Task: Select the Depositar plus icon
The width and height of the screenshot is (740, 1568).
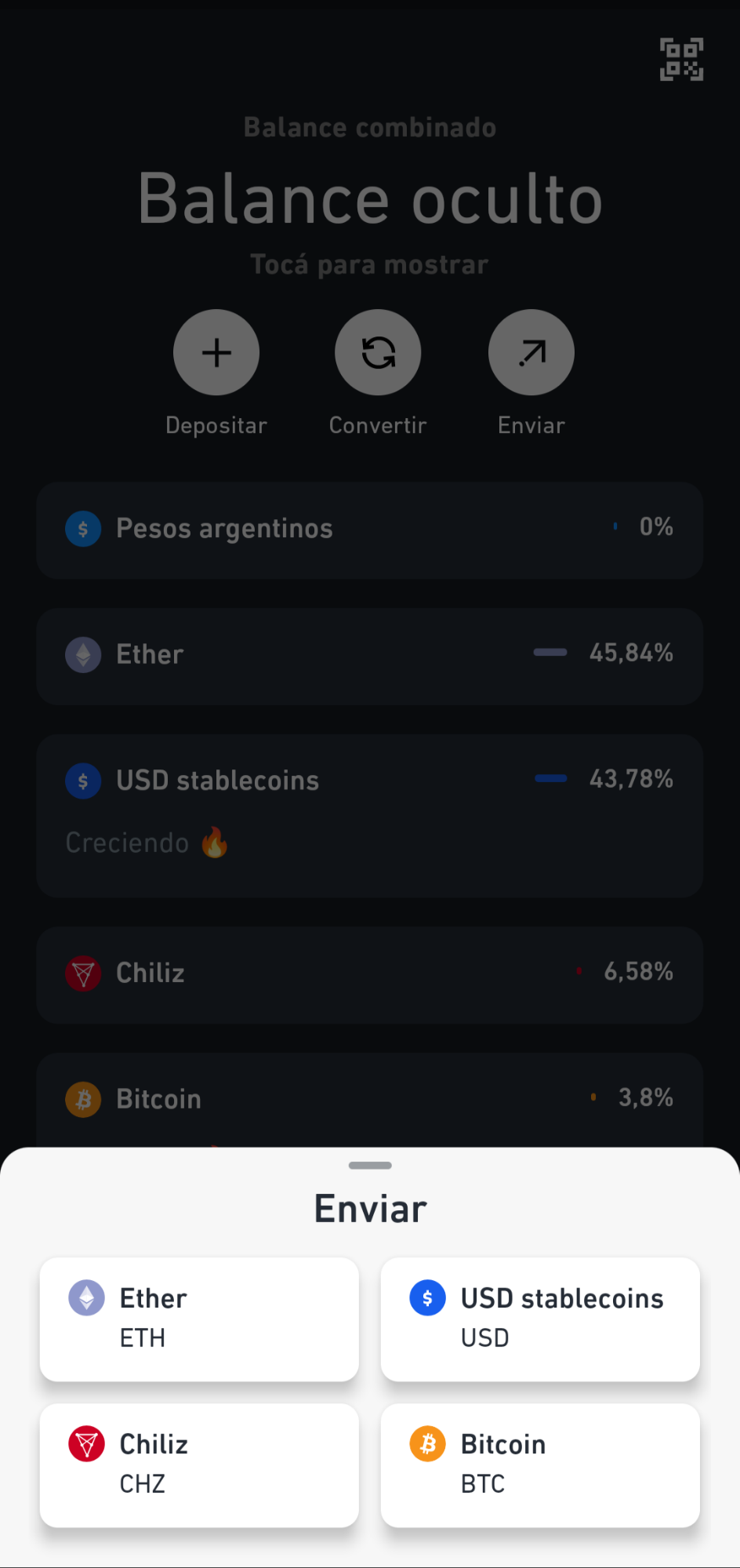Action: click(216, 352)
